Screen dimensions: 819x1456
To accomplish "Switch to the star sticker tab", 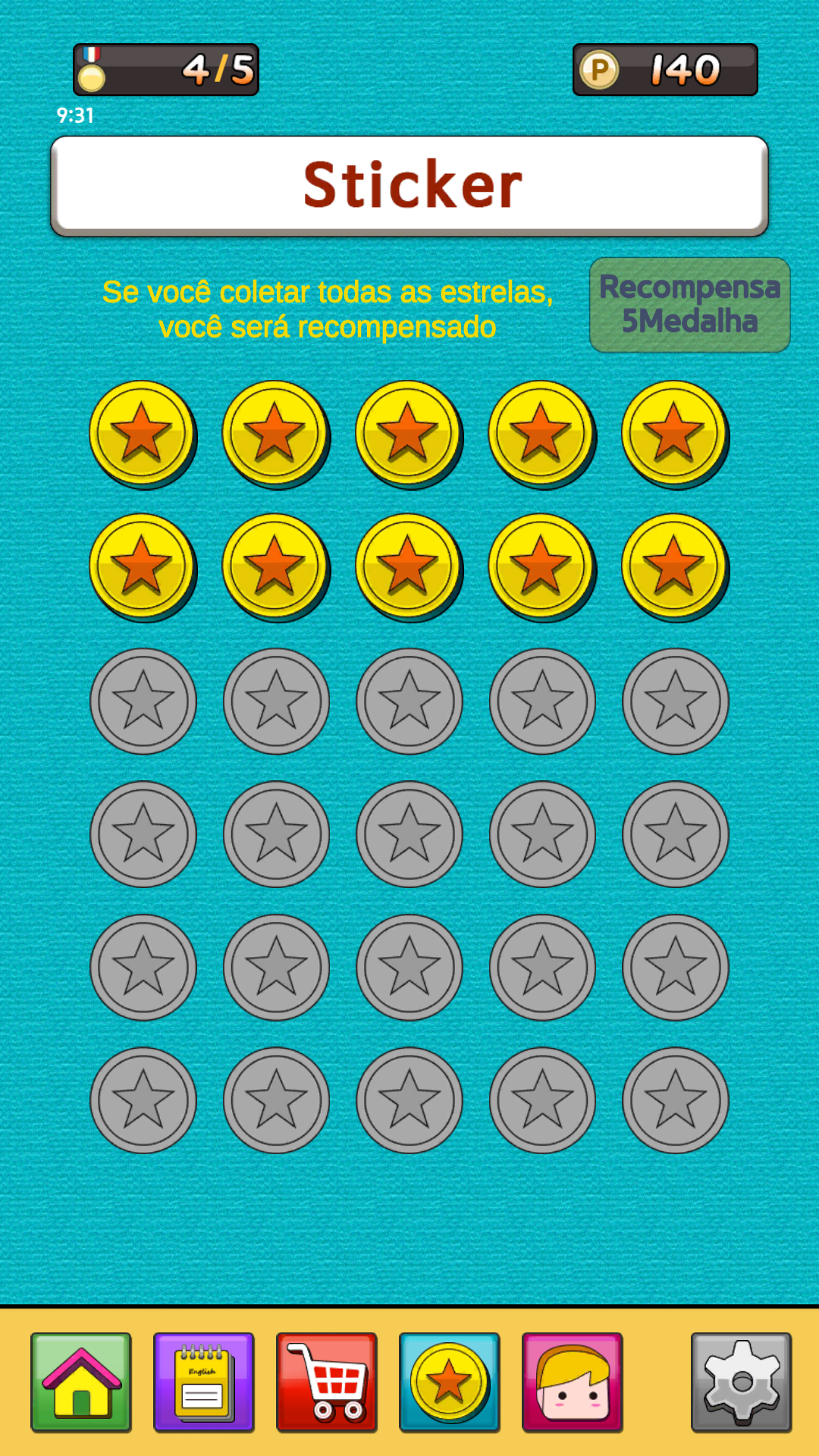I will click(x=450, y=1382).
